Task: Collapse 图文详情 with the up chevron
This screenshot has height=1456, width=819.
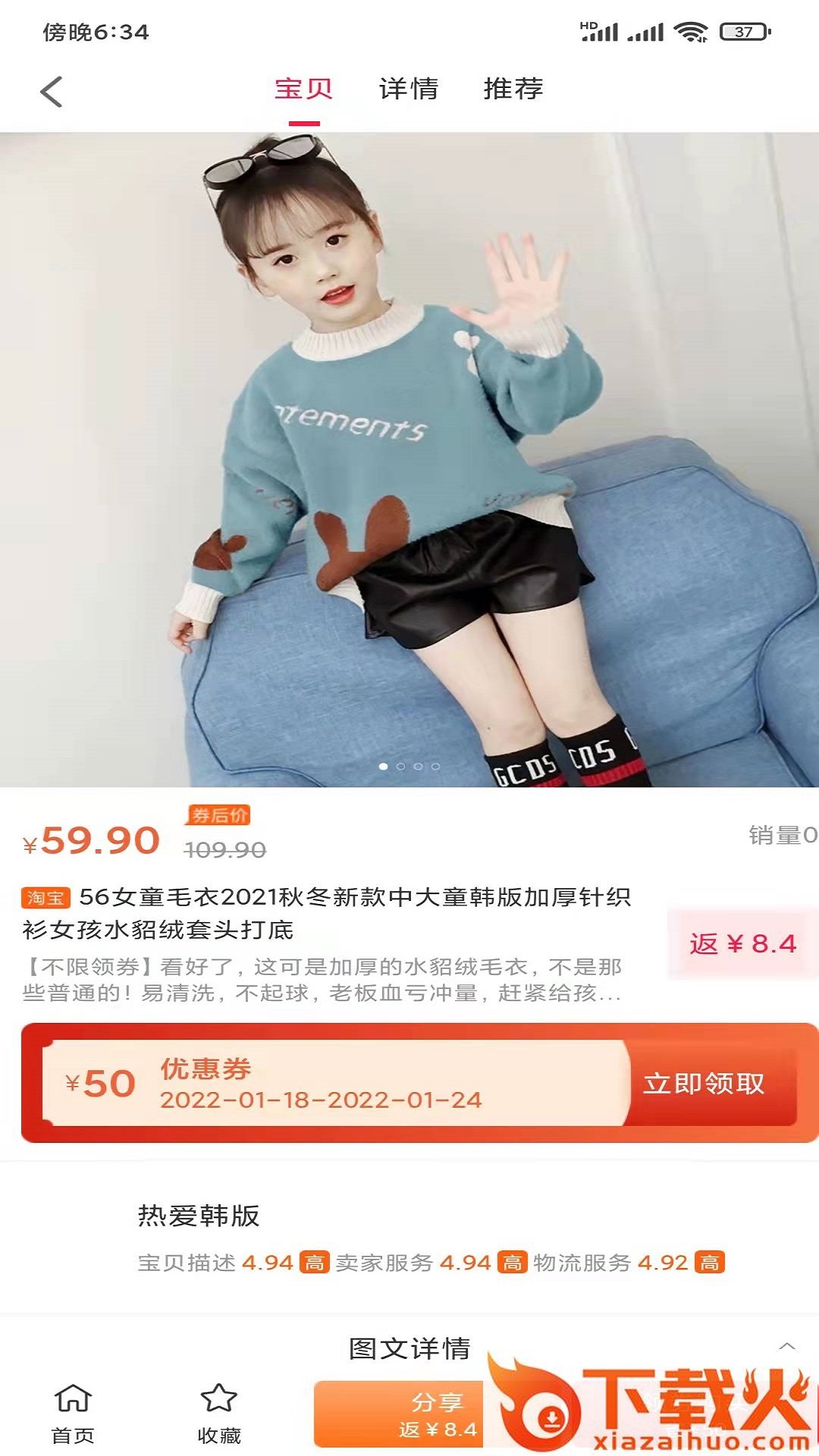Action: (787, 1346)
